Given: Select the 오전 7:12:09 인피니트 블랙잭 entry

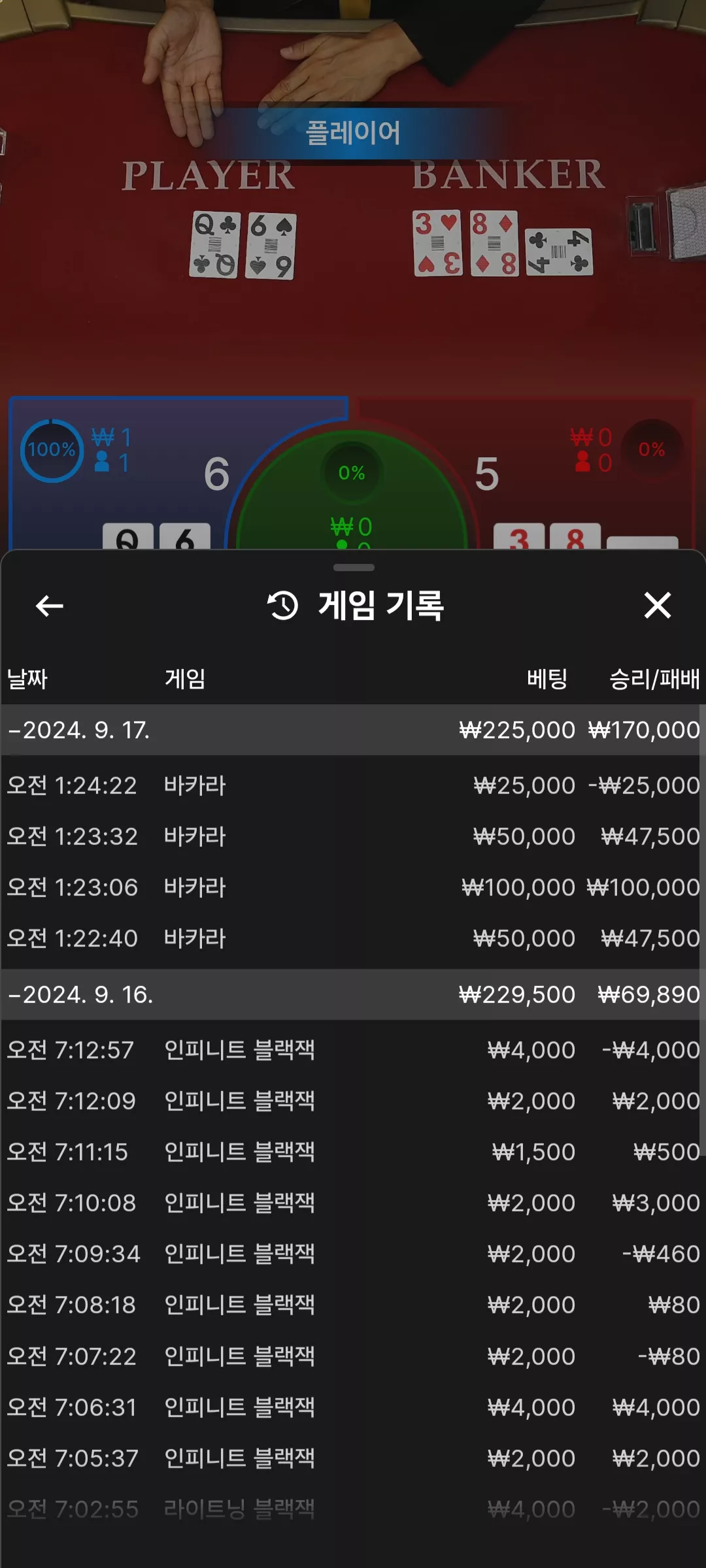Looking at the screenshot, I should 353,1101.
